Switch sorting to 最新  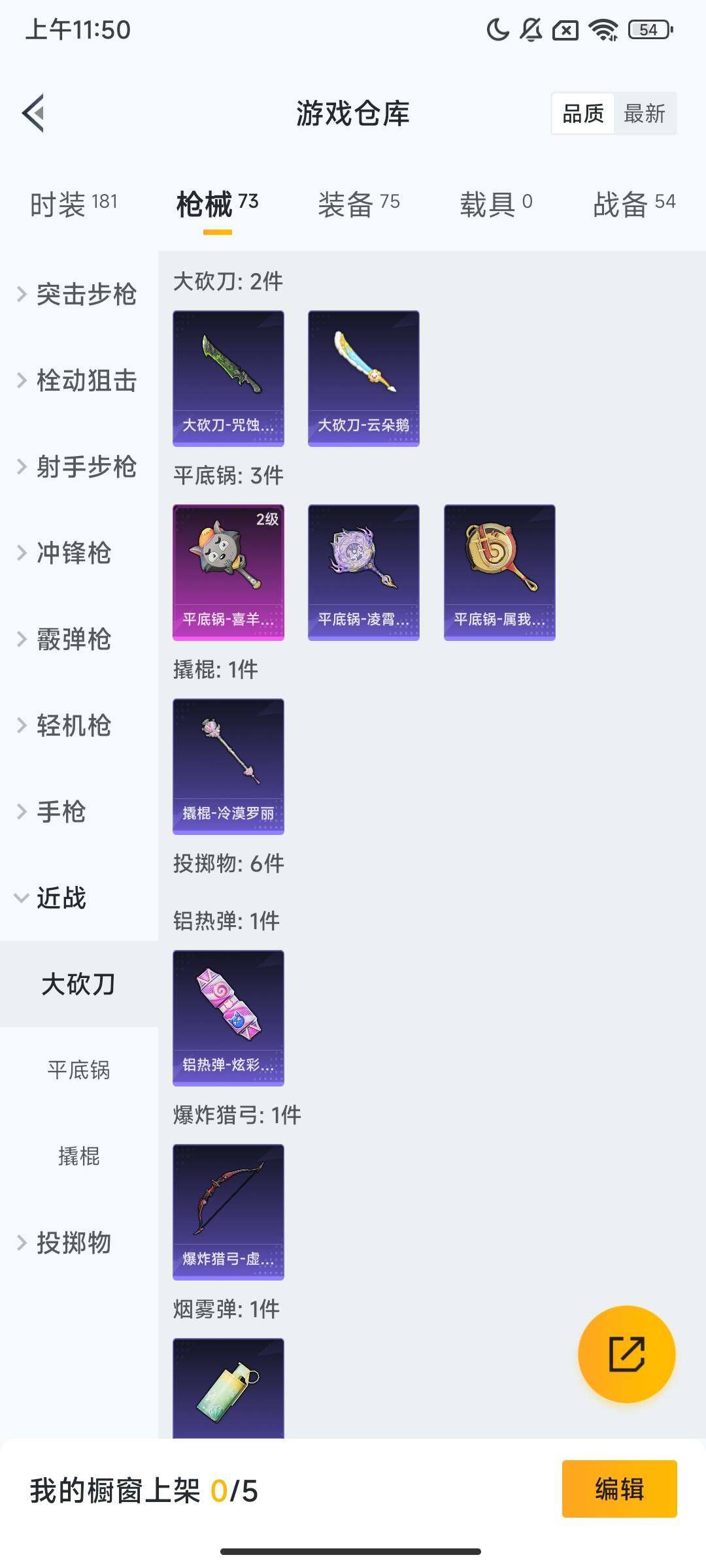(645, 113)
